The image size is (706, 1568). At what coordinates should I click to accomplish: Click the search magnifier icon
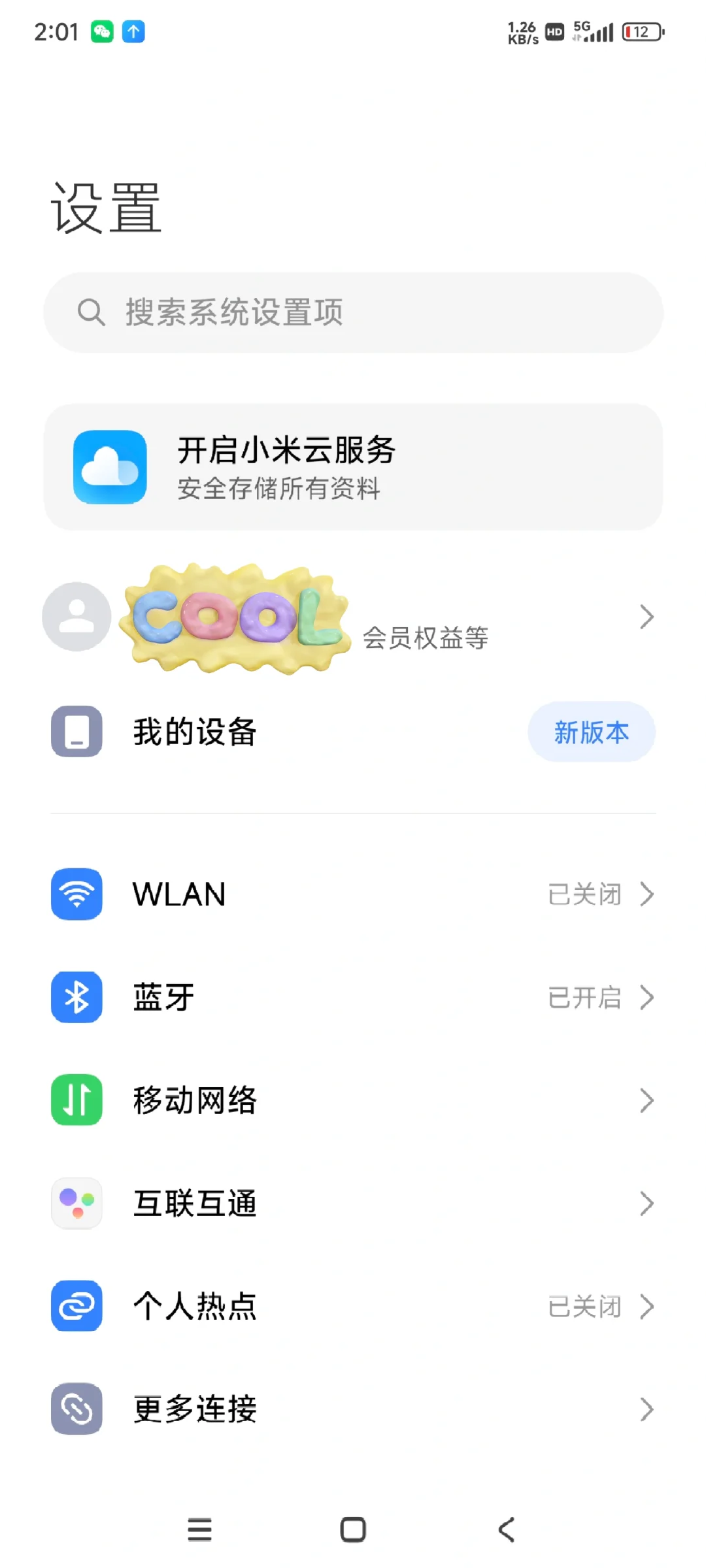[x=92, y=312]
